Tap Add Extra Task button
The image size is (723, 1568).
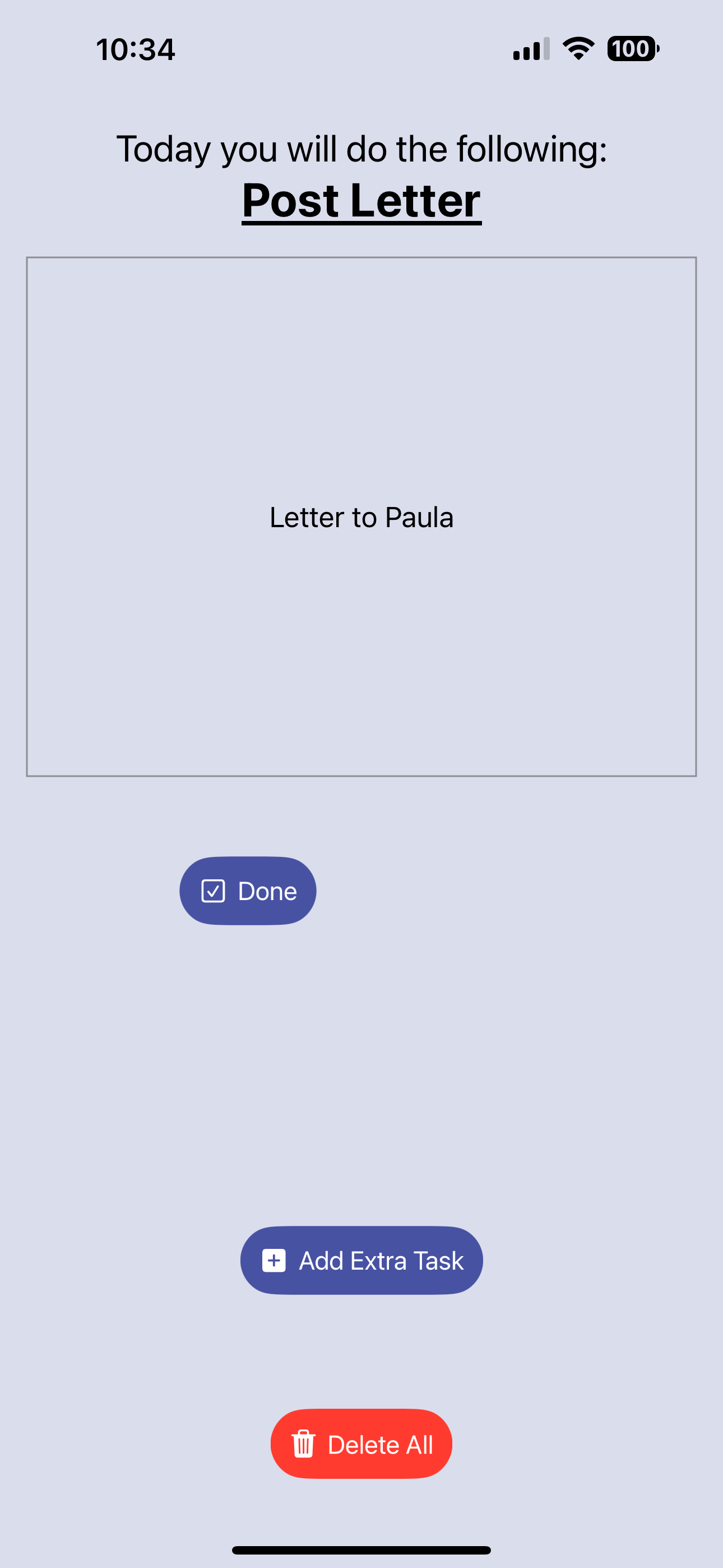[x=361, y=1260]
